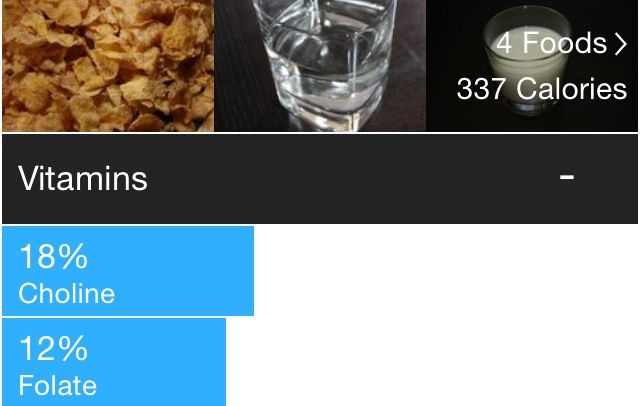Open the Choline 18% details

[127, 272]
